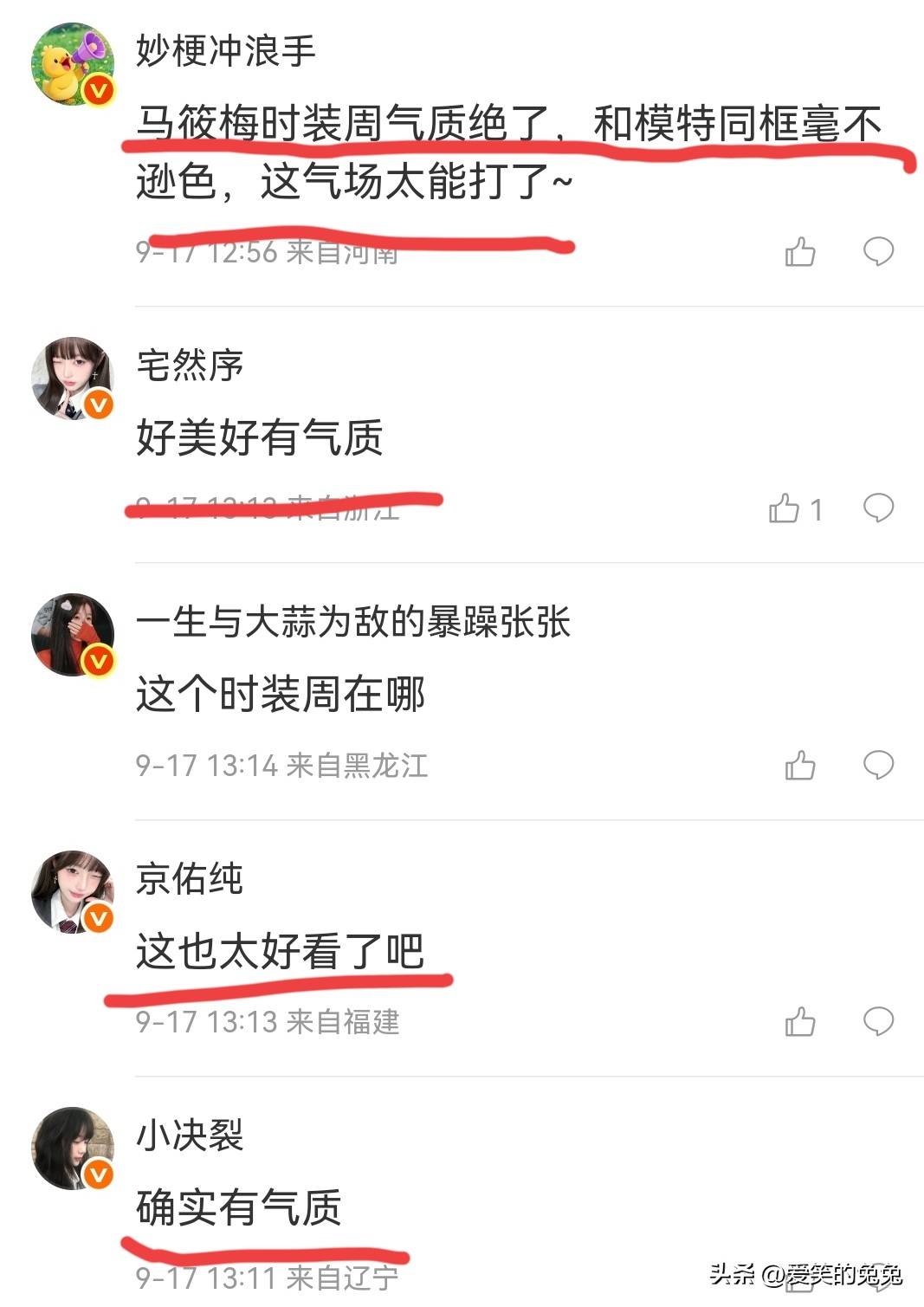Reply to 宅然序's comment

tap(878, 508)
